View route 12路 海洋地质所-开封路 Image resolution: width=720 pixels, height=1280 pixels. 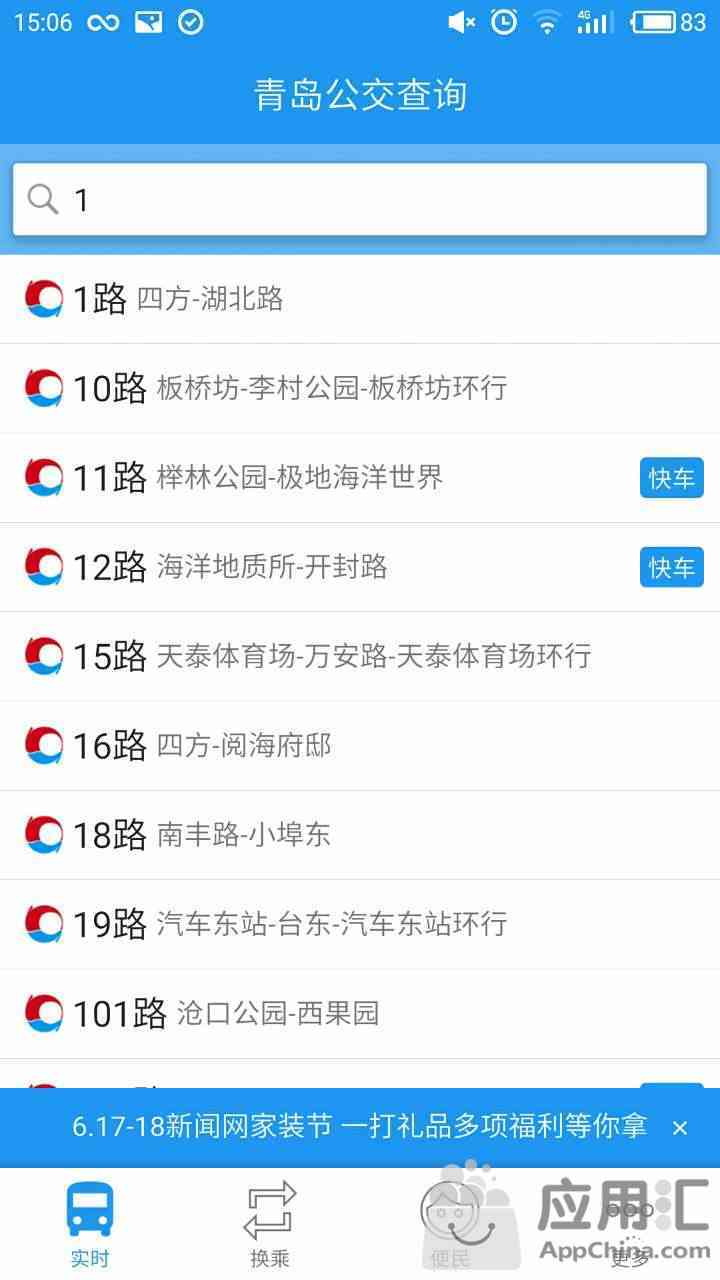pyautogui.click(x=360, y=567)
